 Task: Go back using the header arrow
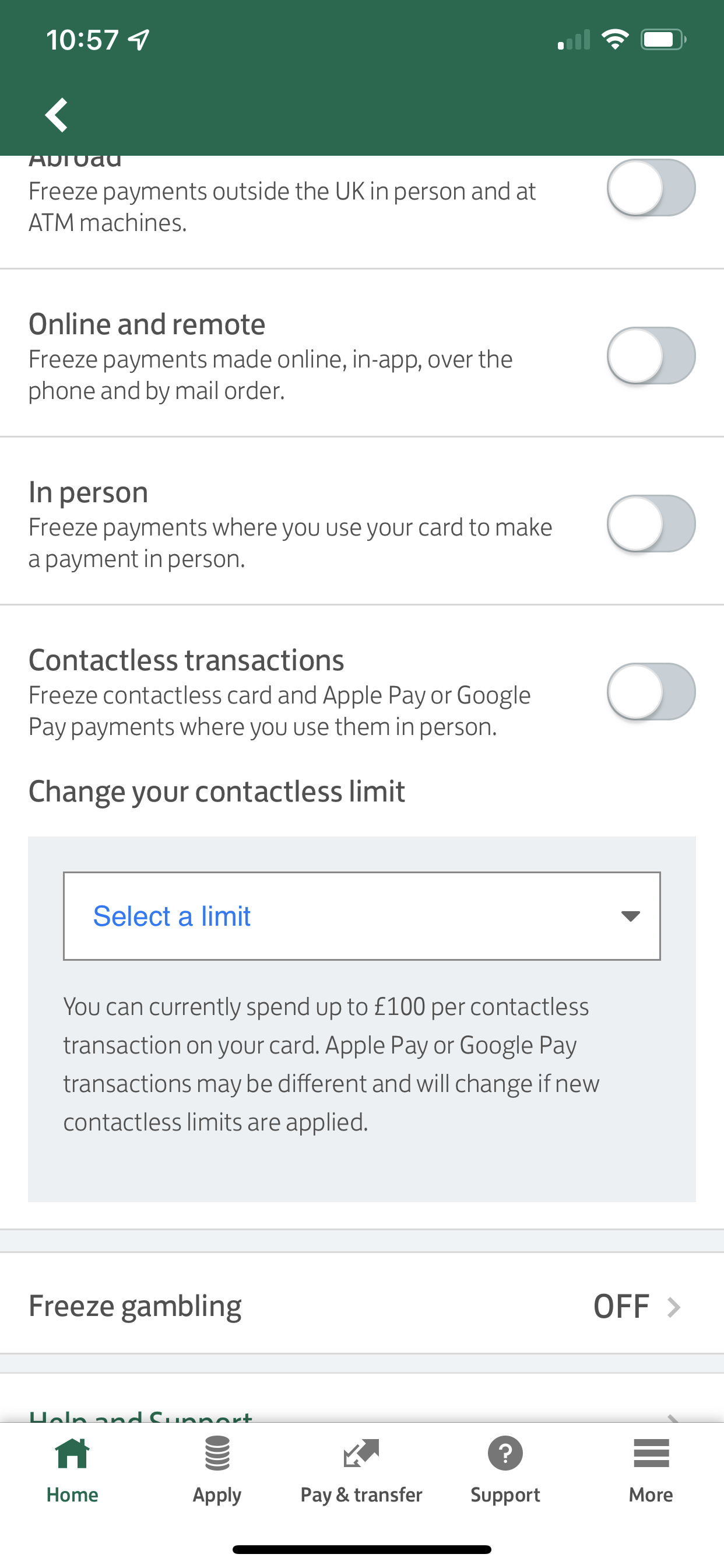[57, 115]
